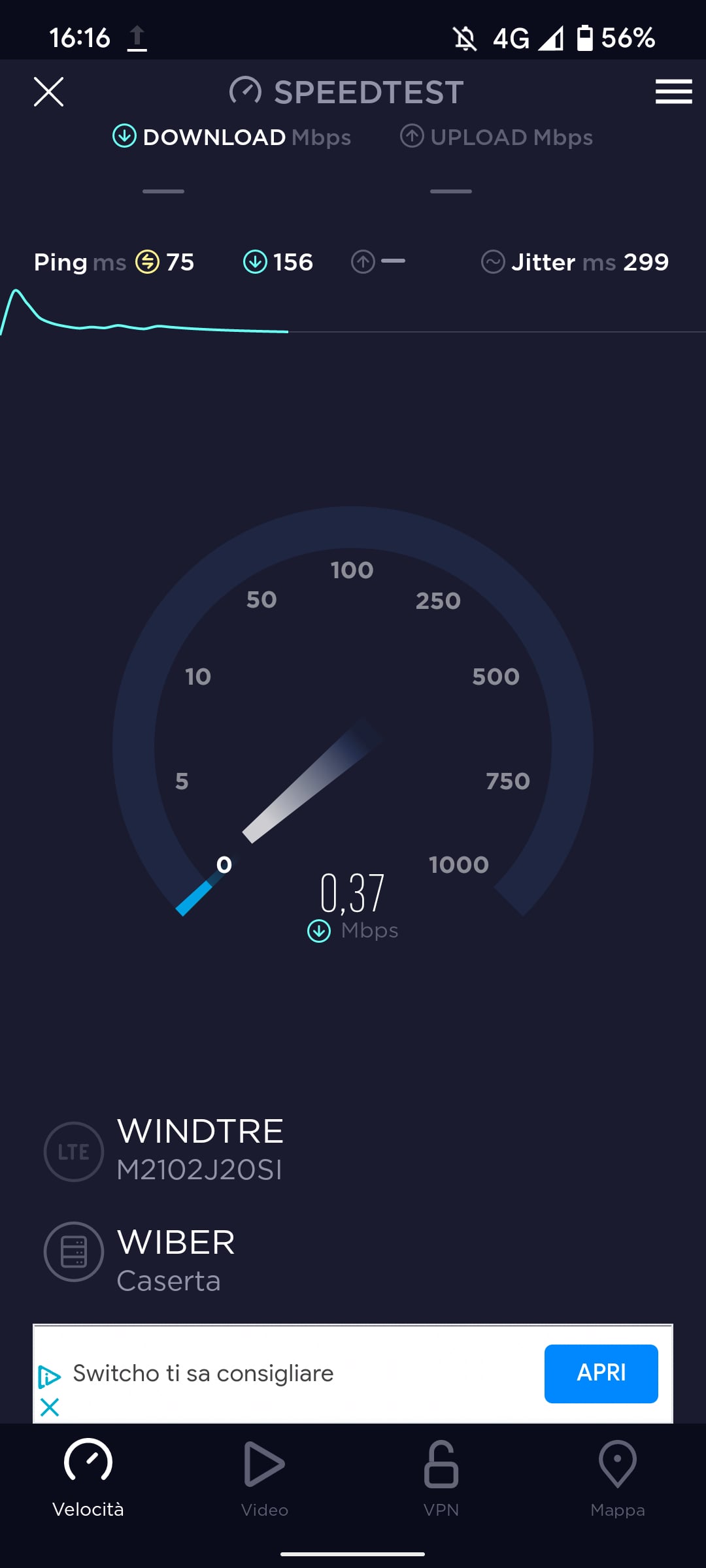Tap APRI on the Switcho ad
This screenshot has width=706, height=1568.
[601, 1373]
